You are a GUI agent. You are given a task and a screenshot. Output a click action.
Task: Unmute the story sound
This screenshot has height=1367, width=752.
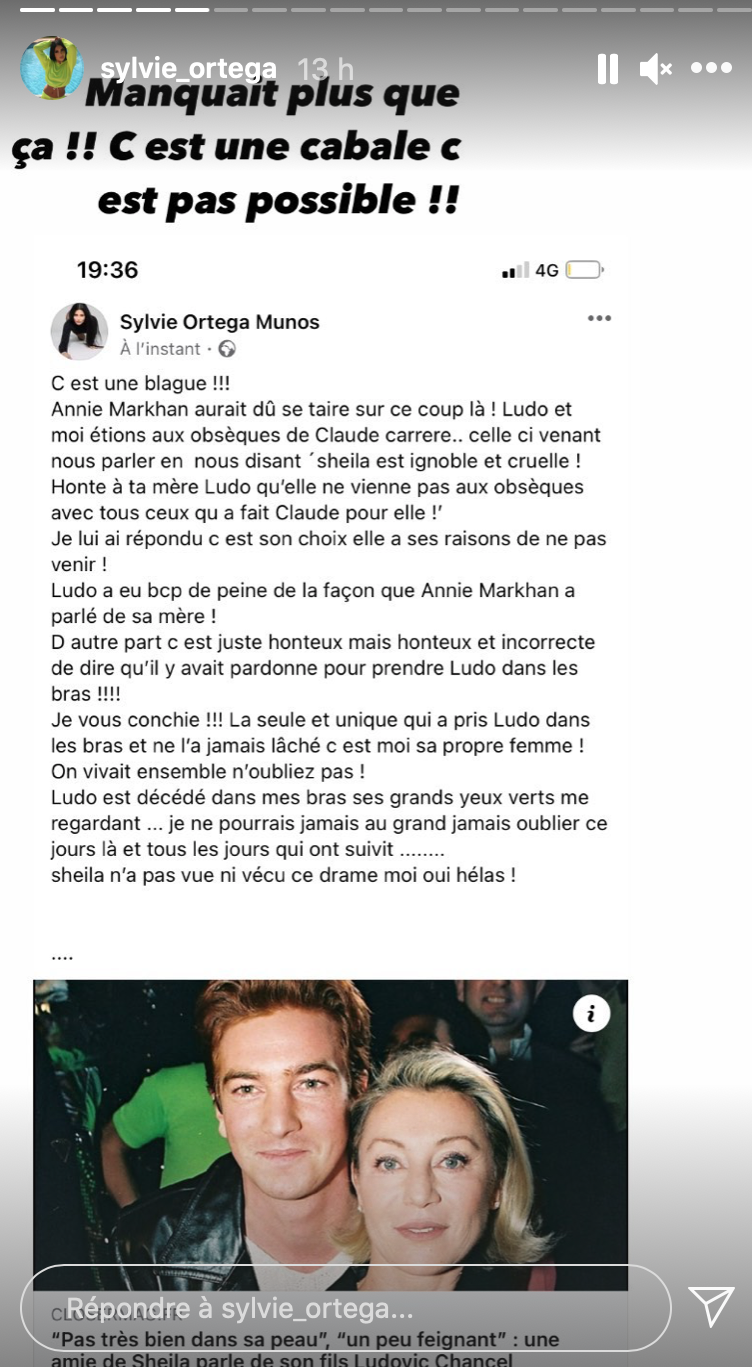656,68
